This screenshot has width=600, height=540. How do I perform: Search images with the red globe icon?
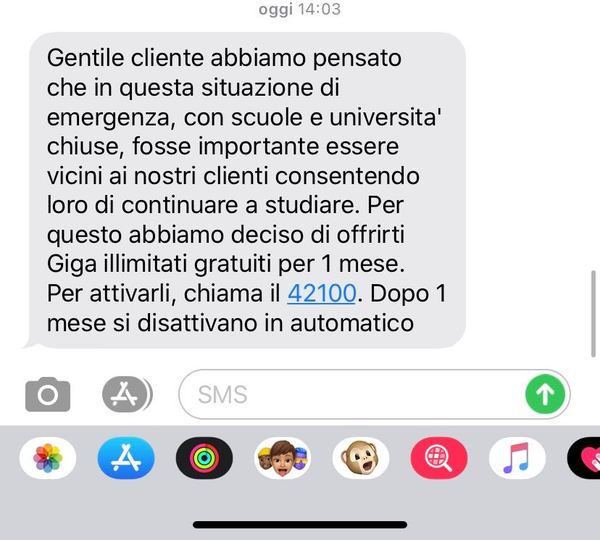(437, 460)
